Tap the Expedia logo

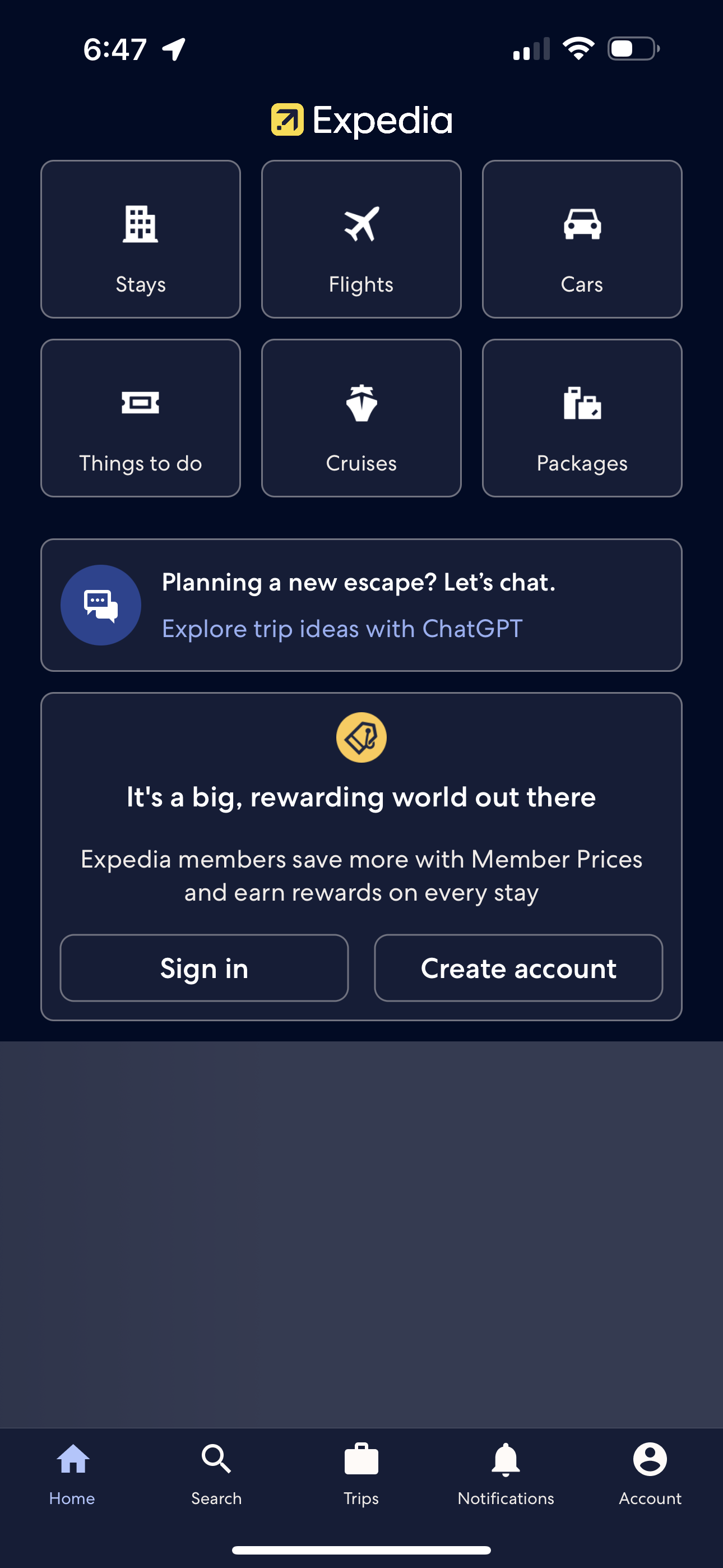click(x=361, y=120)
